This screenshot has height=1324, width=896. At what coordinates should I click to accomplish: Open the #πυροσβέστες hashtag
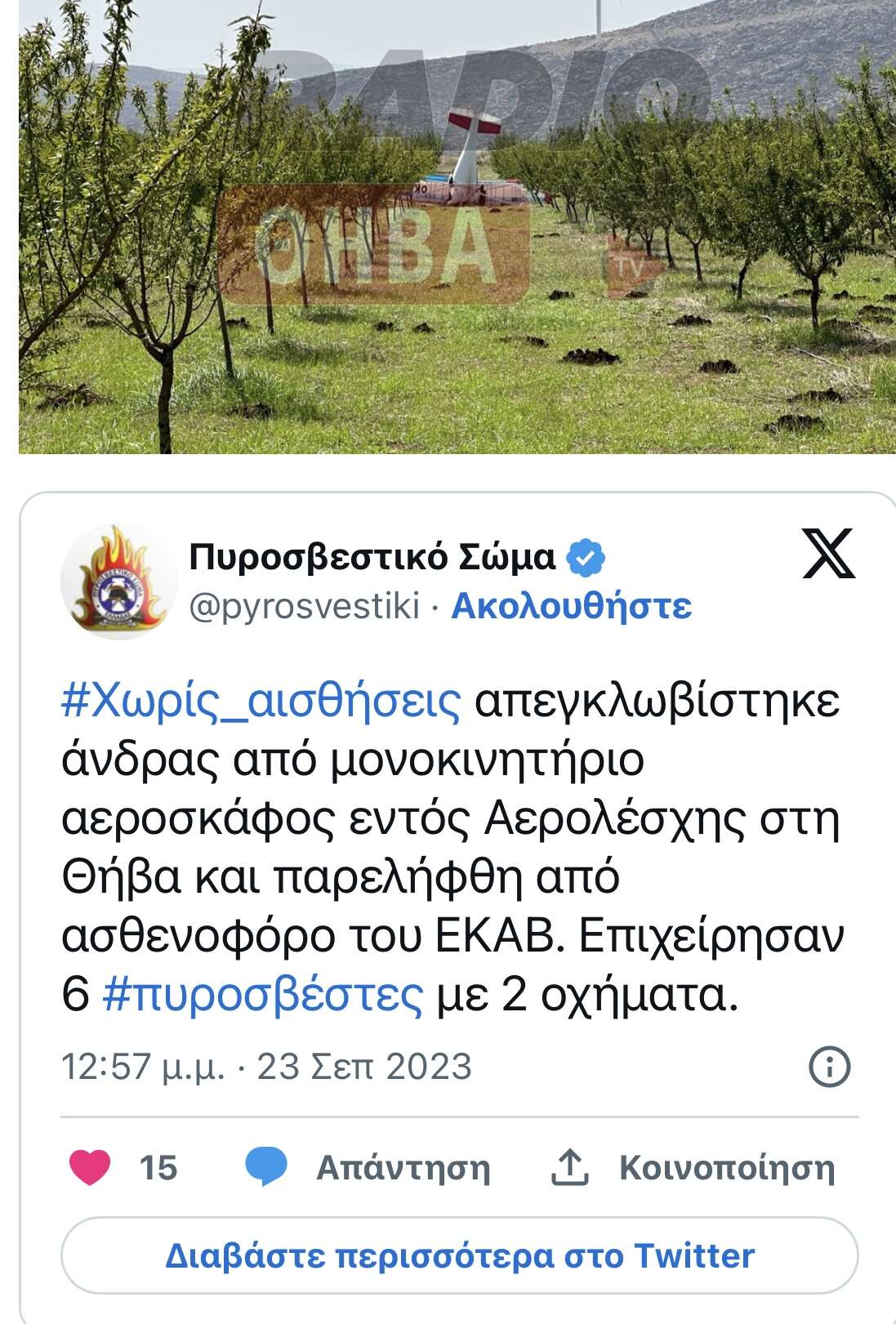[263, 995]
